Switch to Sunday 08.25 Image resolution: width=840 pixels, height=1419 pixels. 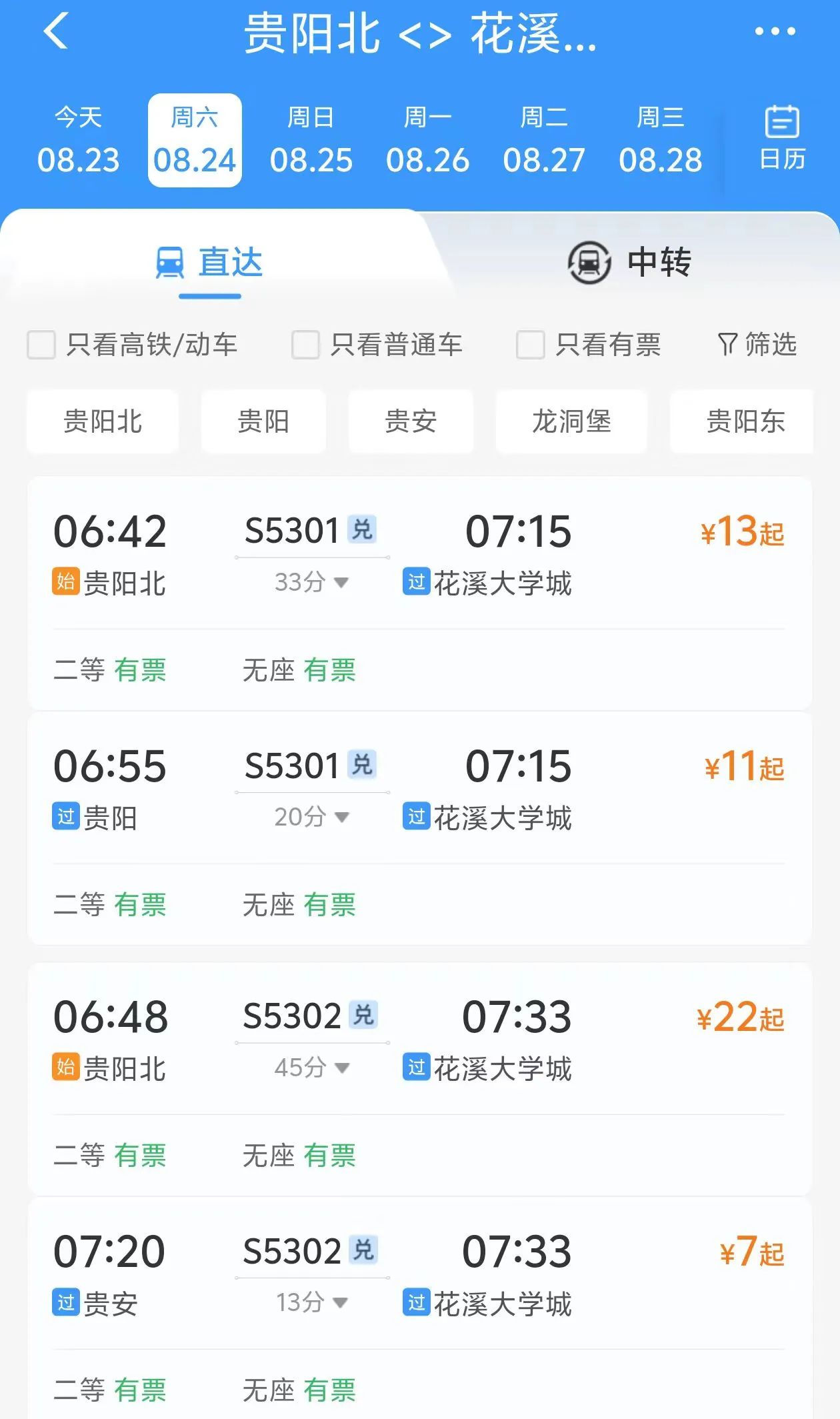[311, 141]
